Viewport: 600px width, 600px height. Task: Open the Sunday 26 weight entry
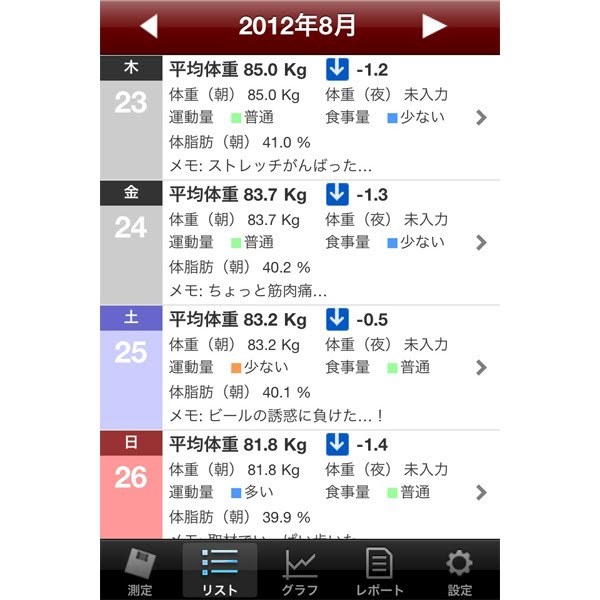(x=481, y=492)
